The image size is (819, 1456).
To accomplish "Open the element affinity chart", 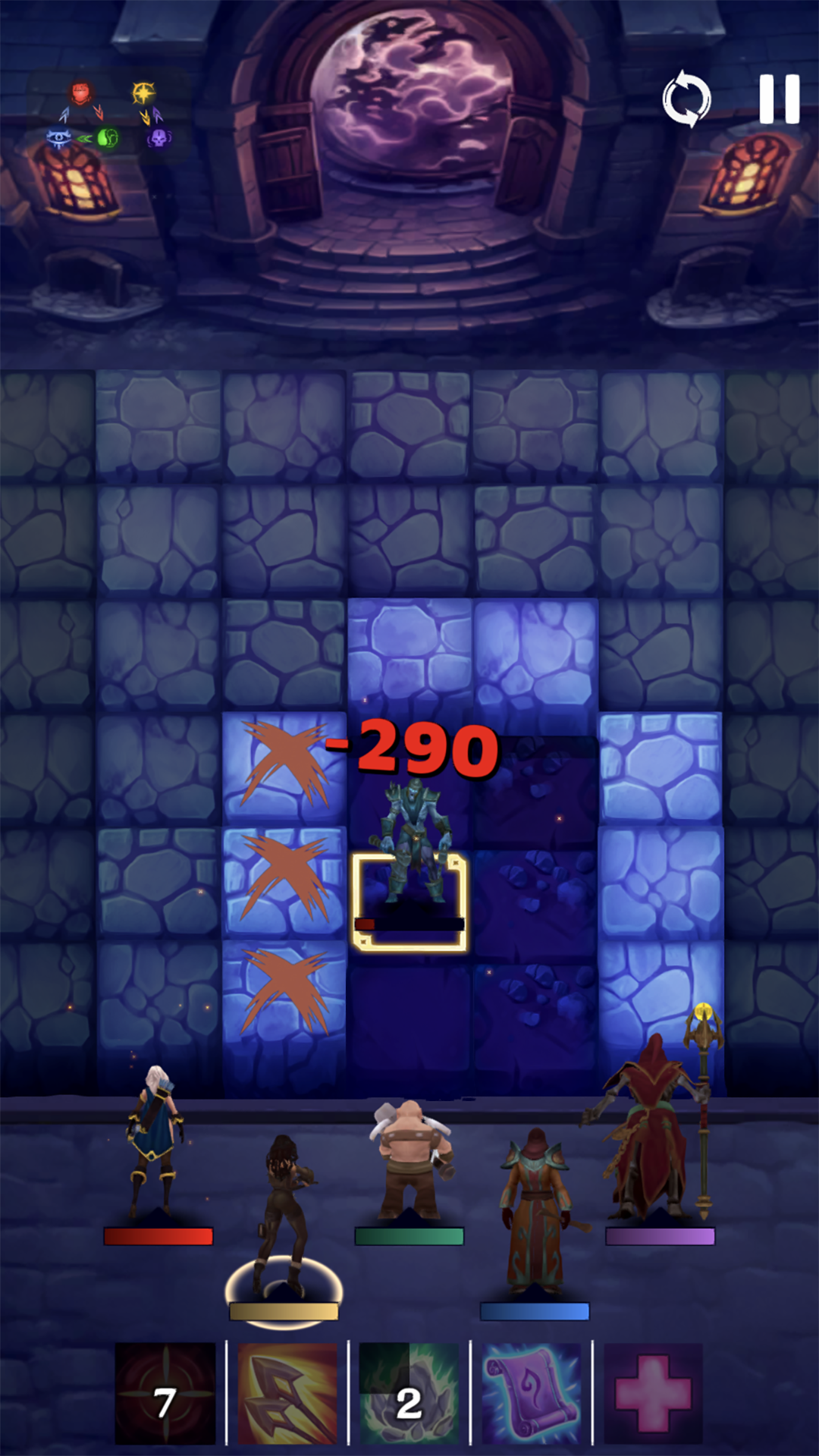I will tap(110, 115).
